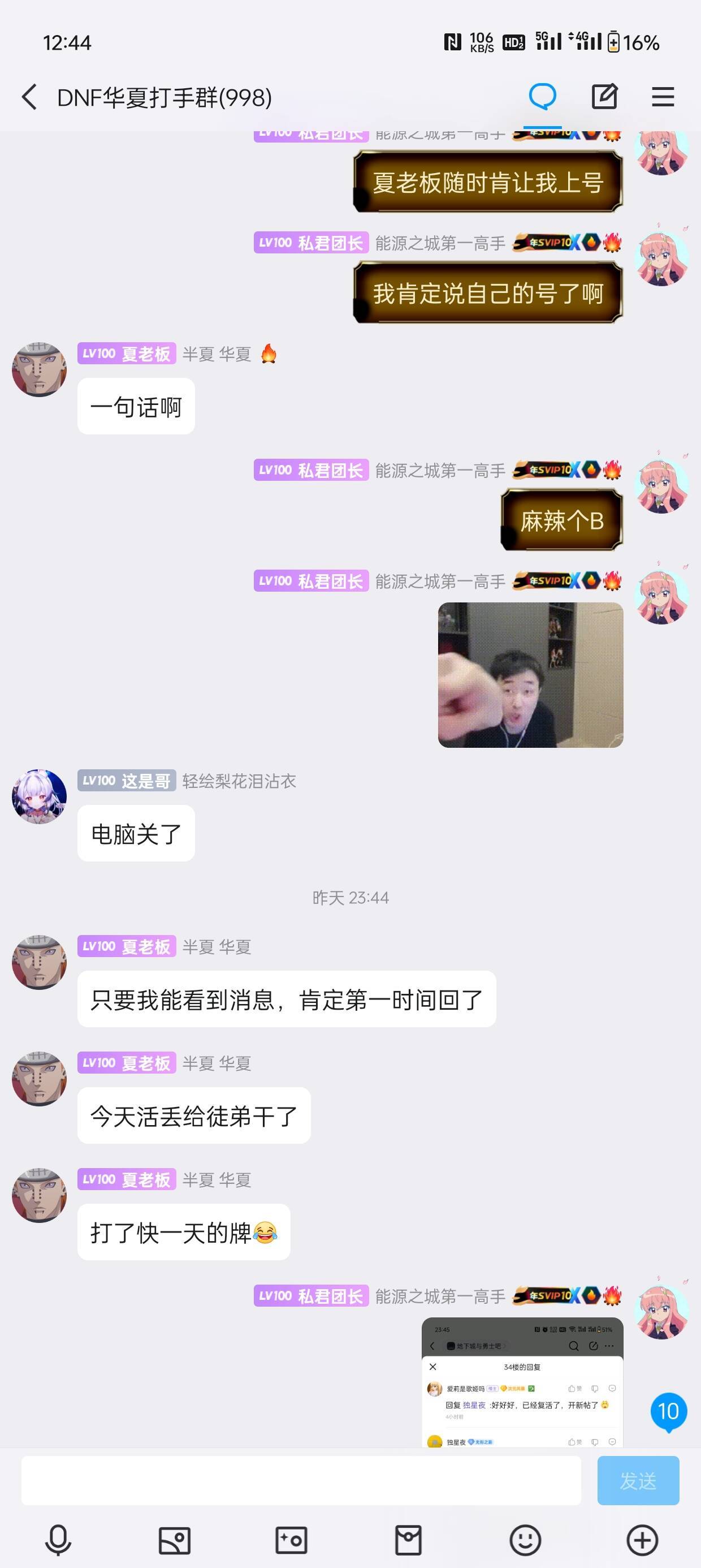Open 半夏 华夏 avatar beside 一句话啊
The image size is (701, 1568).
[40, 369]
